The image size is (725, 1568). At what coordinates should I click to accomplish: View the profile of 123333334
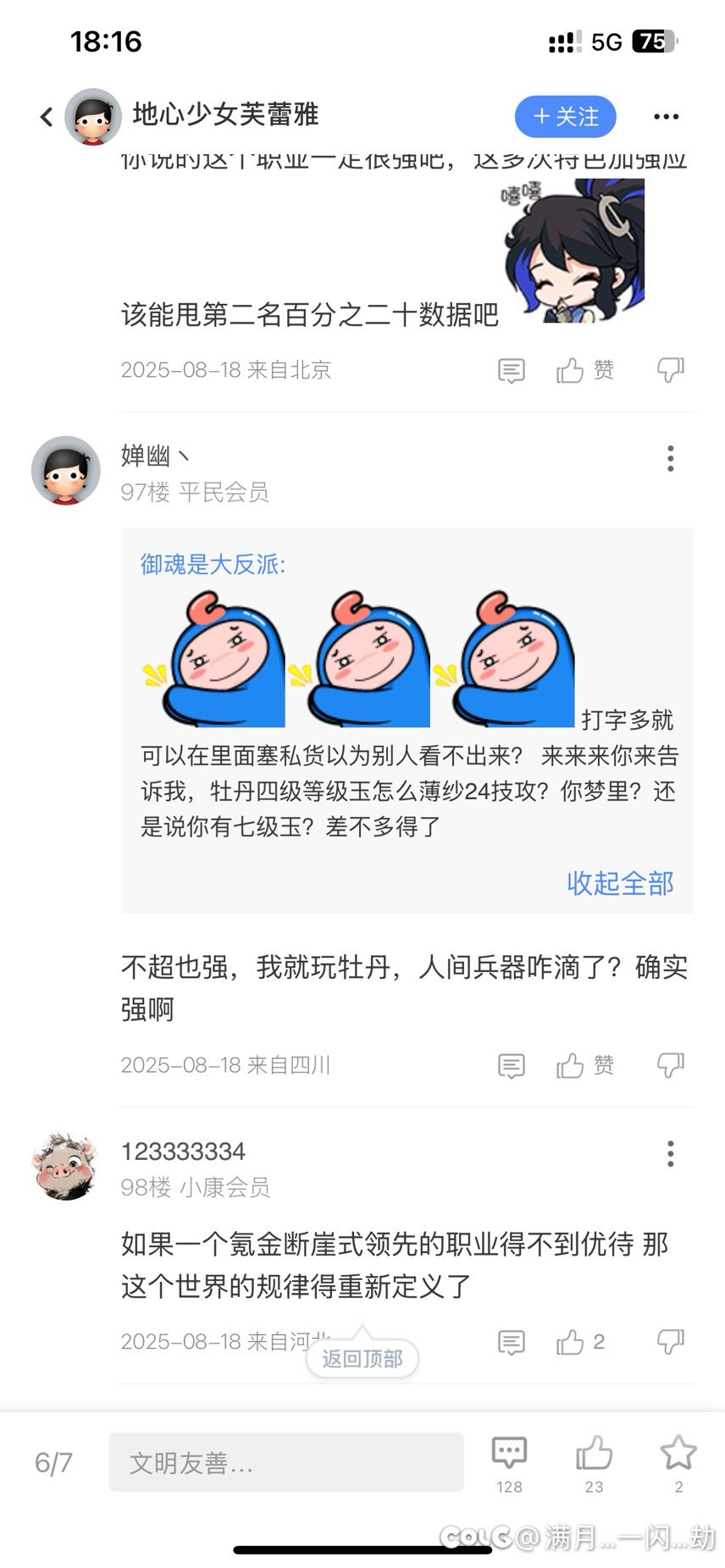tap(65, 1166)
